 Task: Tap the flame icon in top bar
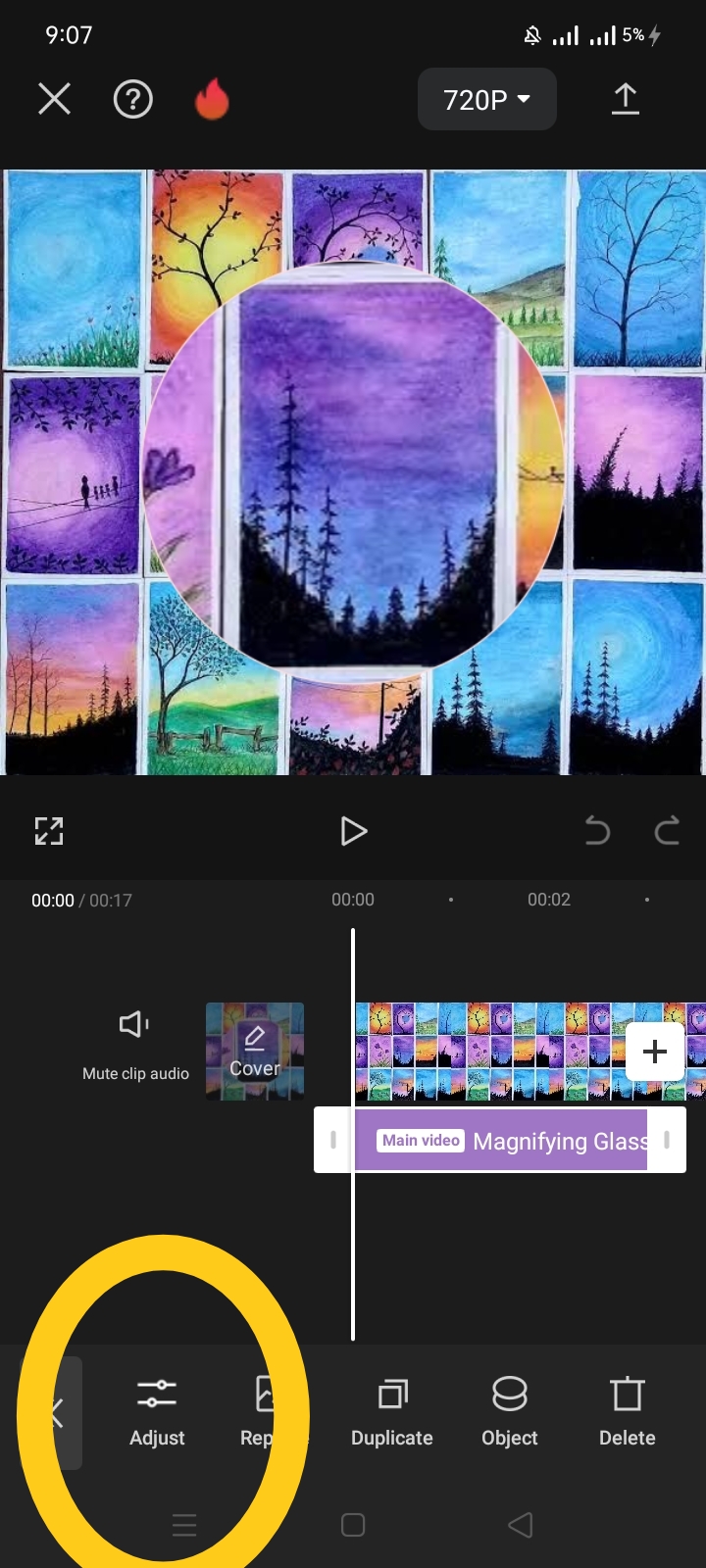coord(212,99)
